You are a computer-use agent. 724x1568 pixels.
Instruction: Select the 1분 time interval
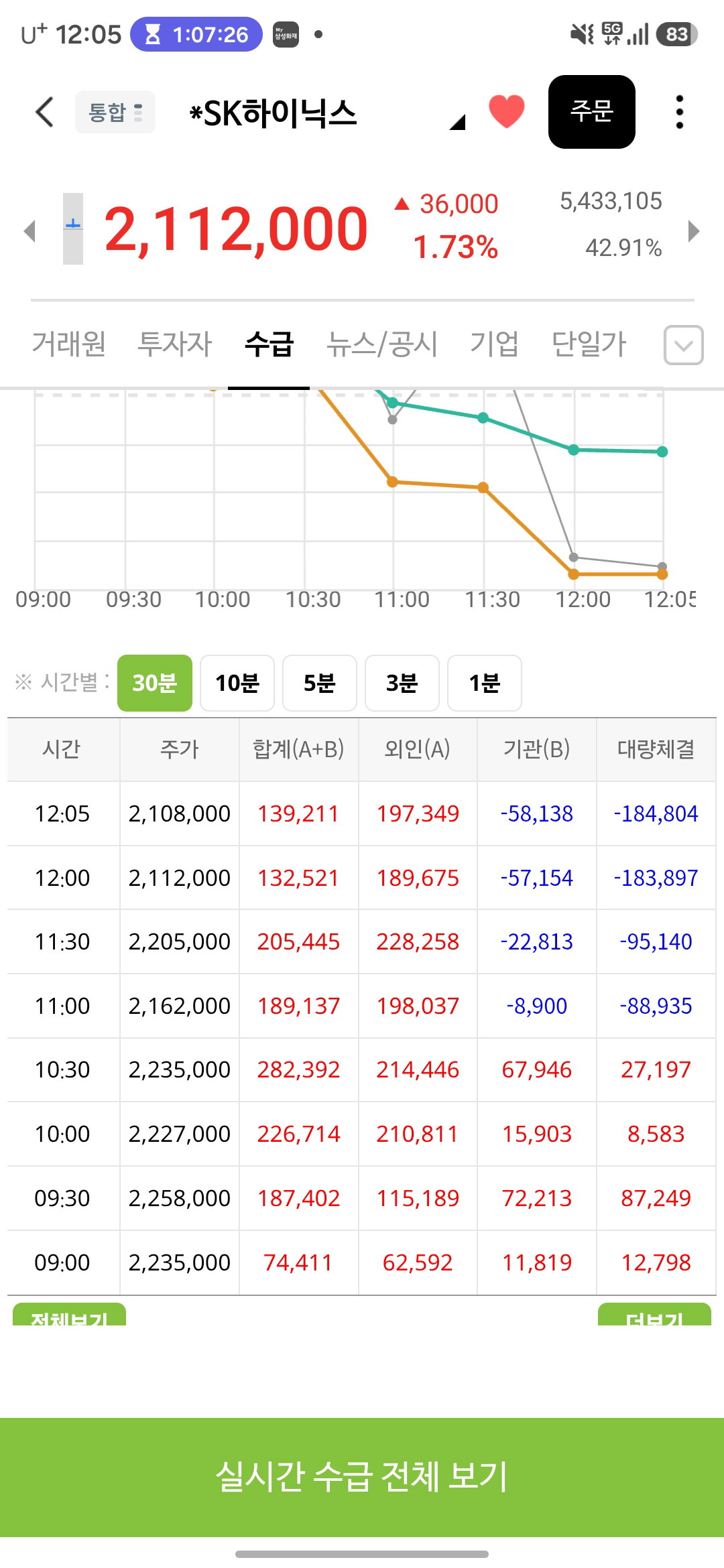pos(485,683)
